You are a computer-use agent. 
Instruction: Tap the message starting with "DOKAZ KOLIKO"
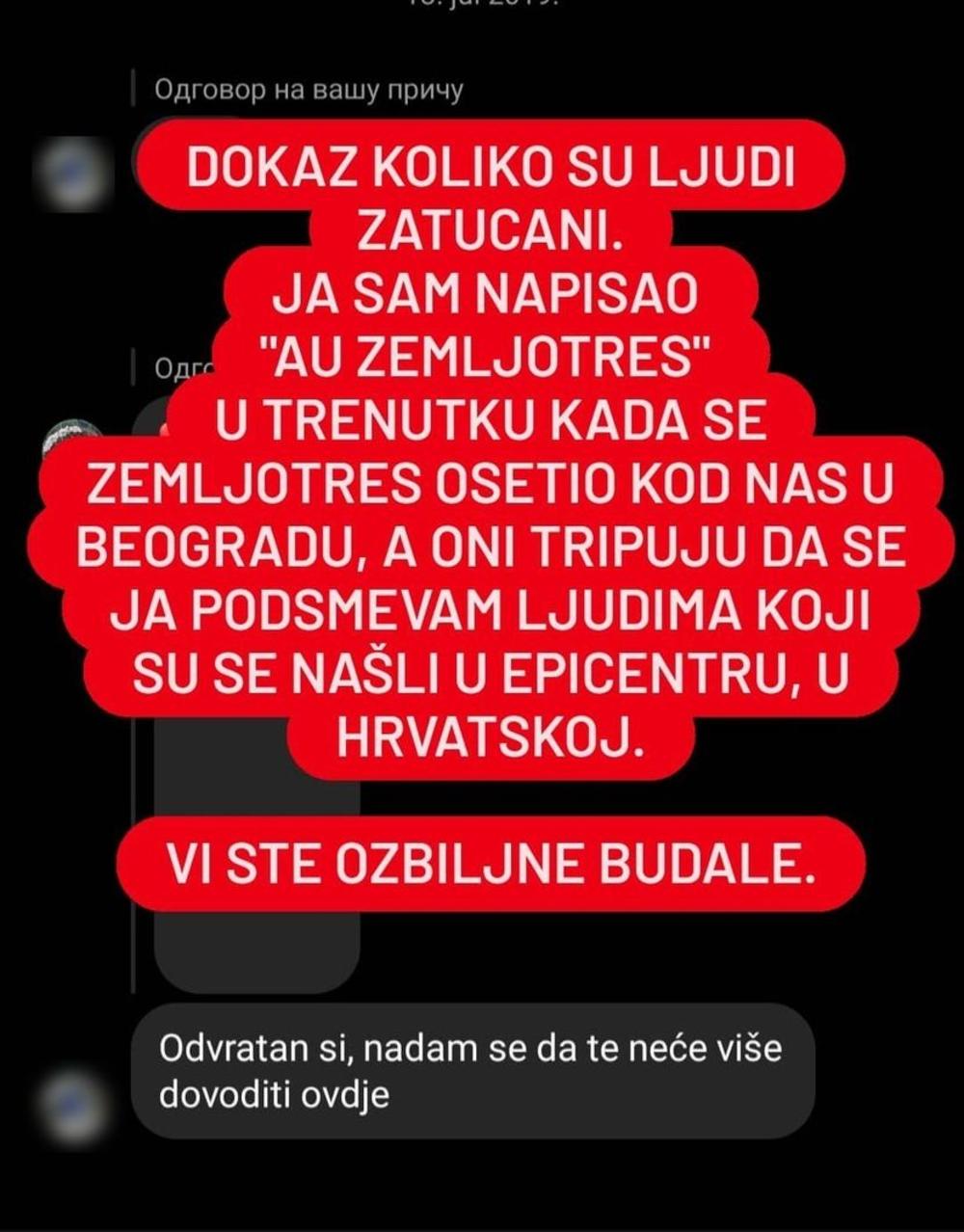(492, 169)
